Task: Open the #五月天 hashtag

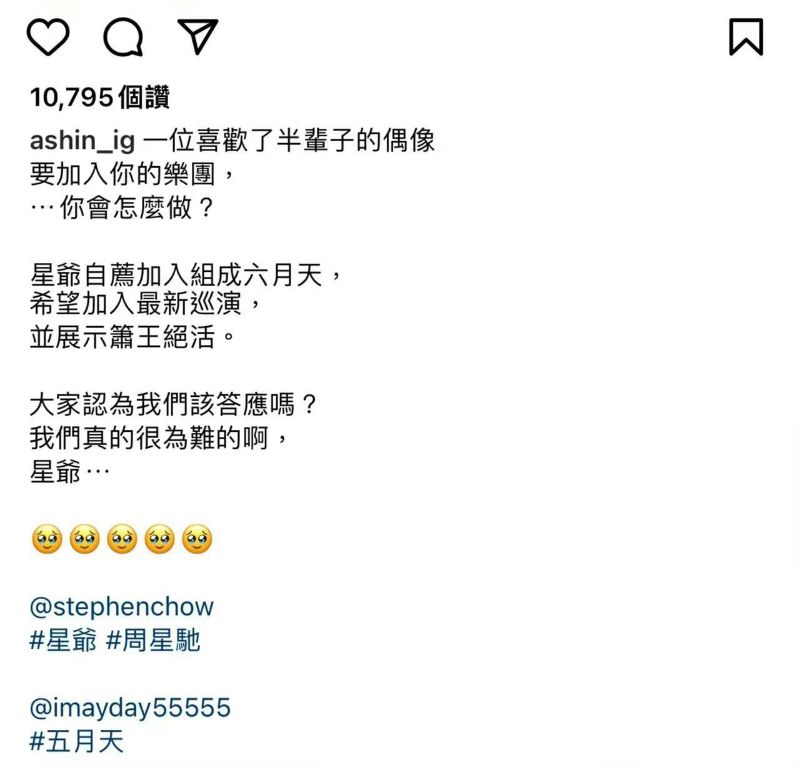Action: pos(77,742)
